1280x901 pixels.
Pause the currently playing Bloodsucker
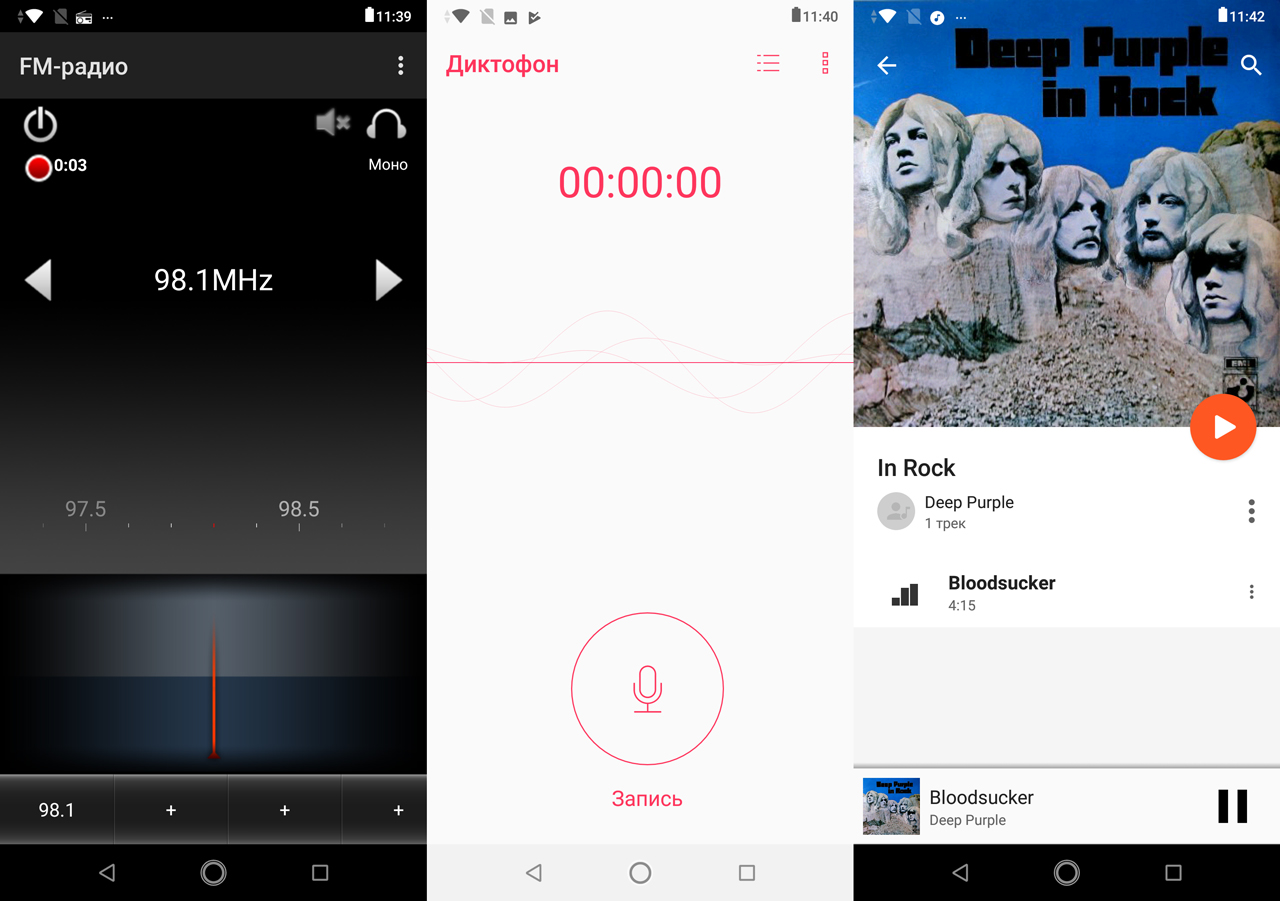pyautogui.click(x=1232, y=806)
